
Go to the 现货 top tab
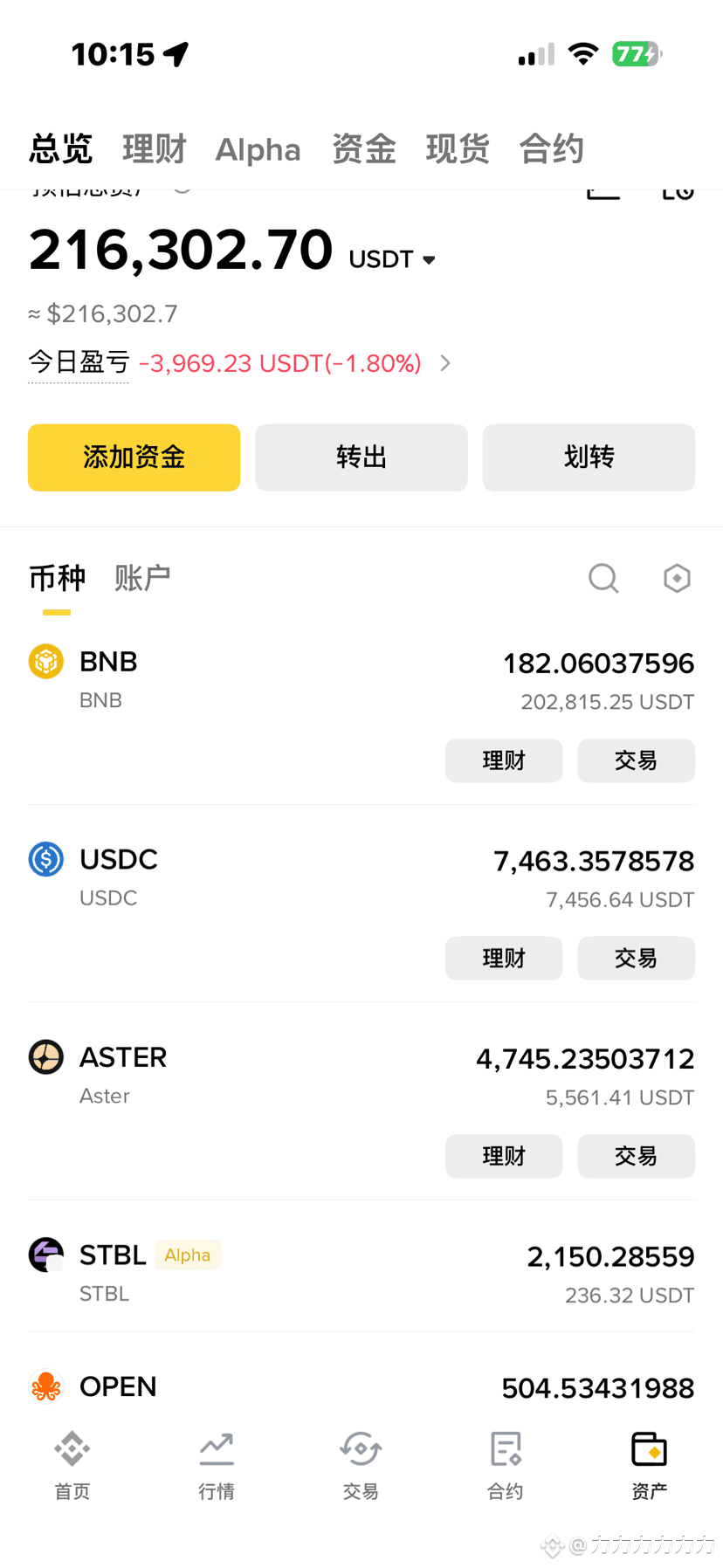pos(458,149)
